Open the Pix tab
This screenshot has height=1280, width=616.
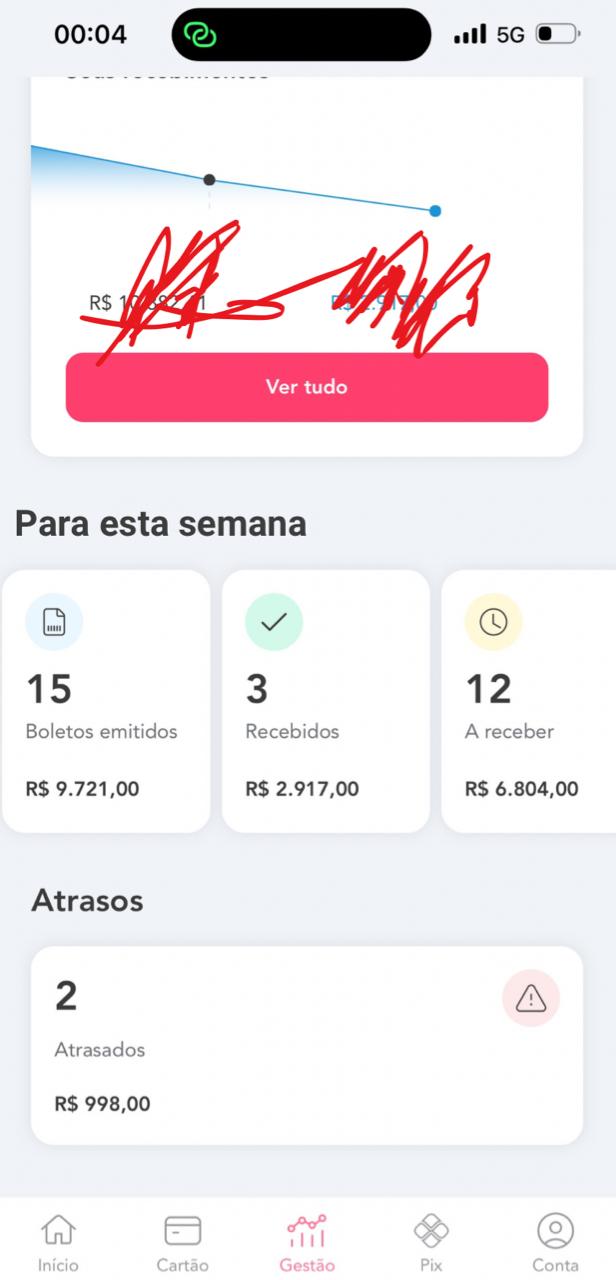(431, 1243)
